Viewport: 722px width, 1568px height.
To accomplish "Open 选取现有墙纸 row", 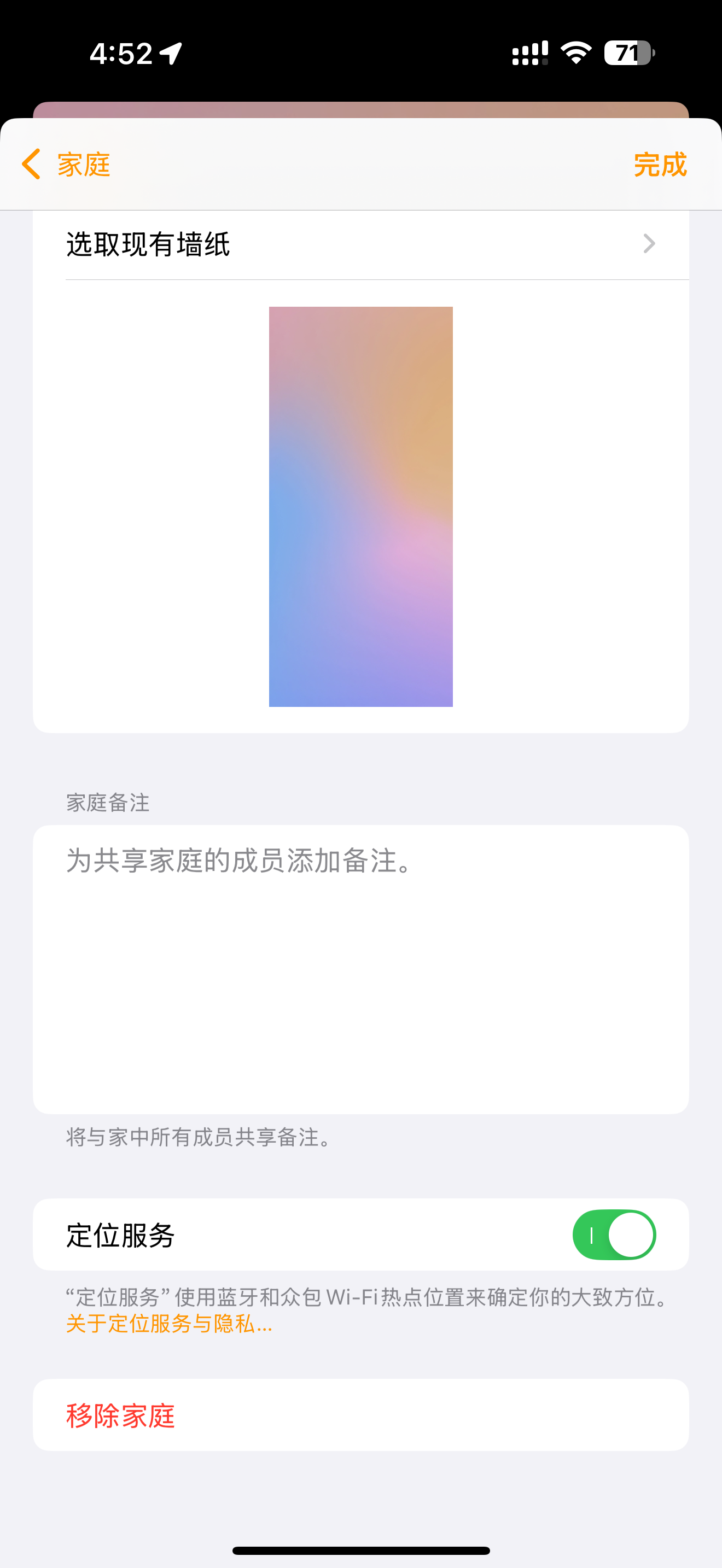I will click(360, 245).
